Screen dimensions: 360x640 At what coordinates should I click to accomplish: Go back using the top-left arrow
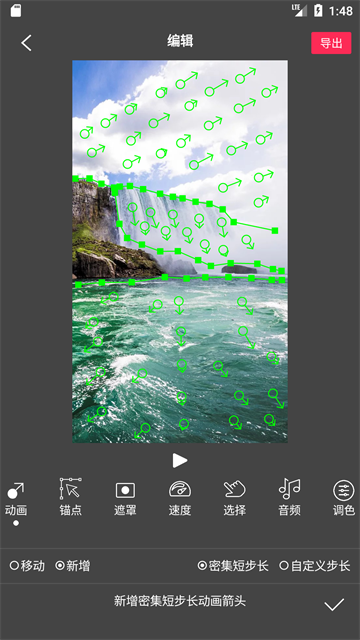click(27, 43)
